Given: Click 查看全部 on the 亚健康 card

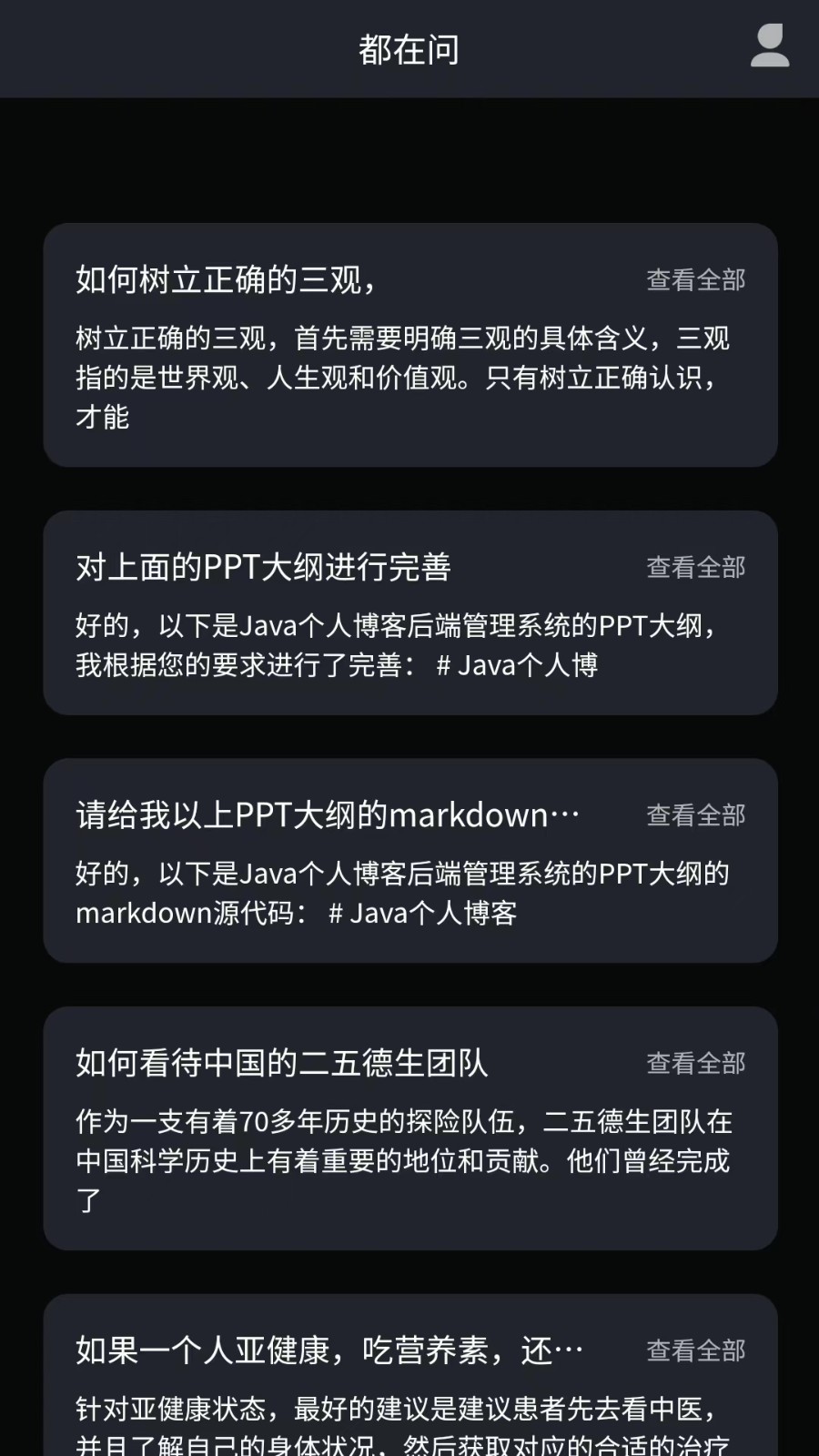Looking at the screenshot, I should pos(696,1350).
